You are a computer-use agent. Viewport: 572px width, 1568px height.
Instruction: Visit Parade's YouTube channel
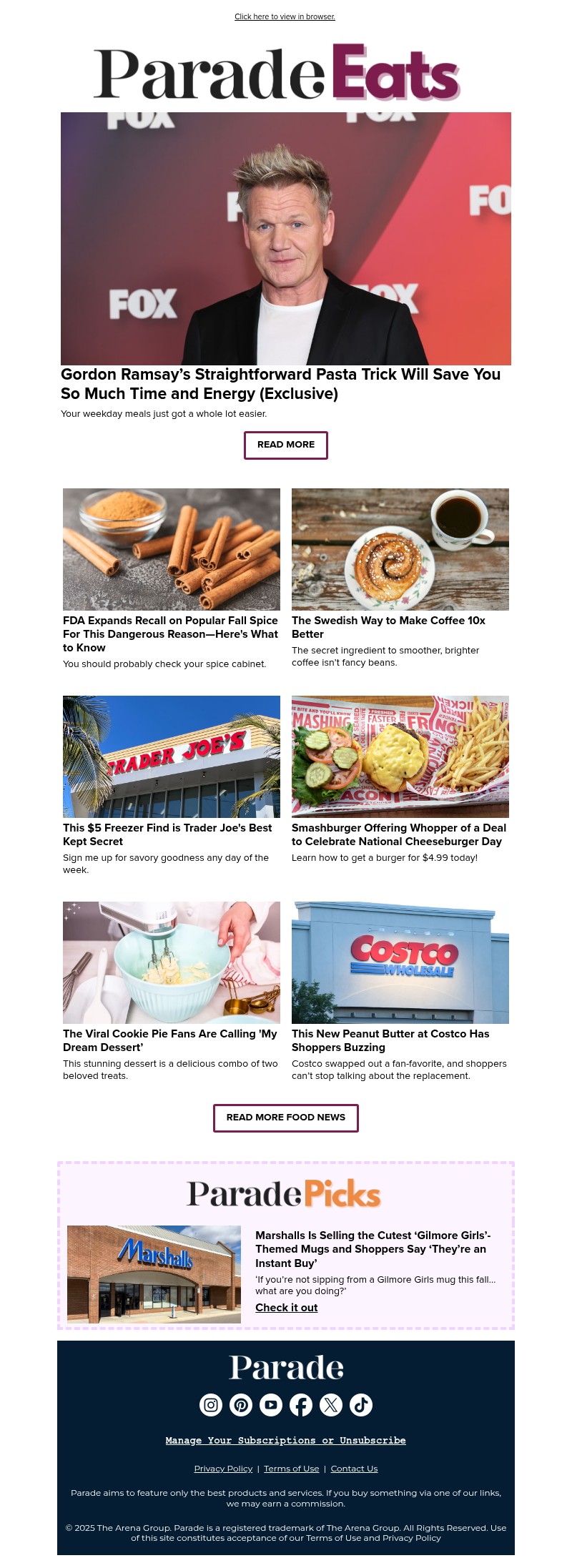click(271, 1404)
